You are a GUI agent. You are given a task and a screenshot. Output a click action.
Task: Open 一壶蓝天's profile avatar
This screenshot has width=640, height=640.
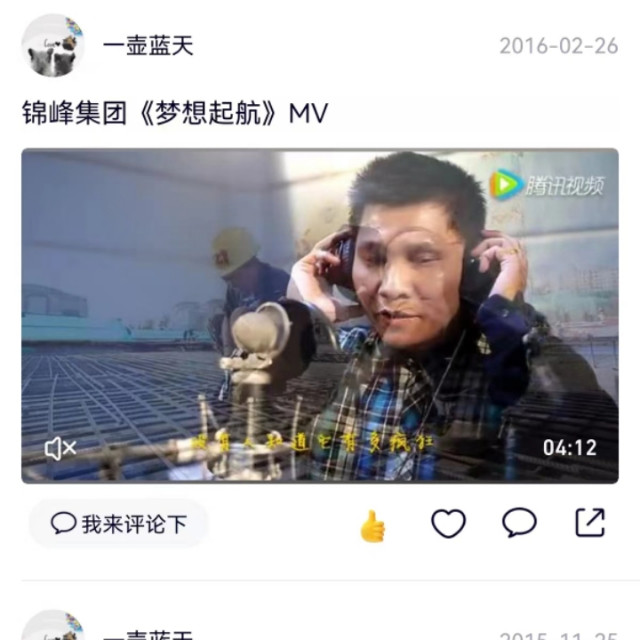coord(53,45)
